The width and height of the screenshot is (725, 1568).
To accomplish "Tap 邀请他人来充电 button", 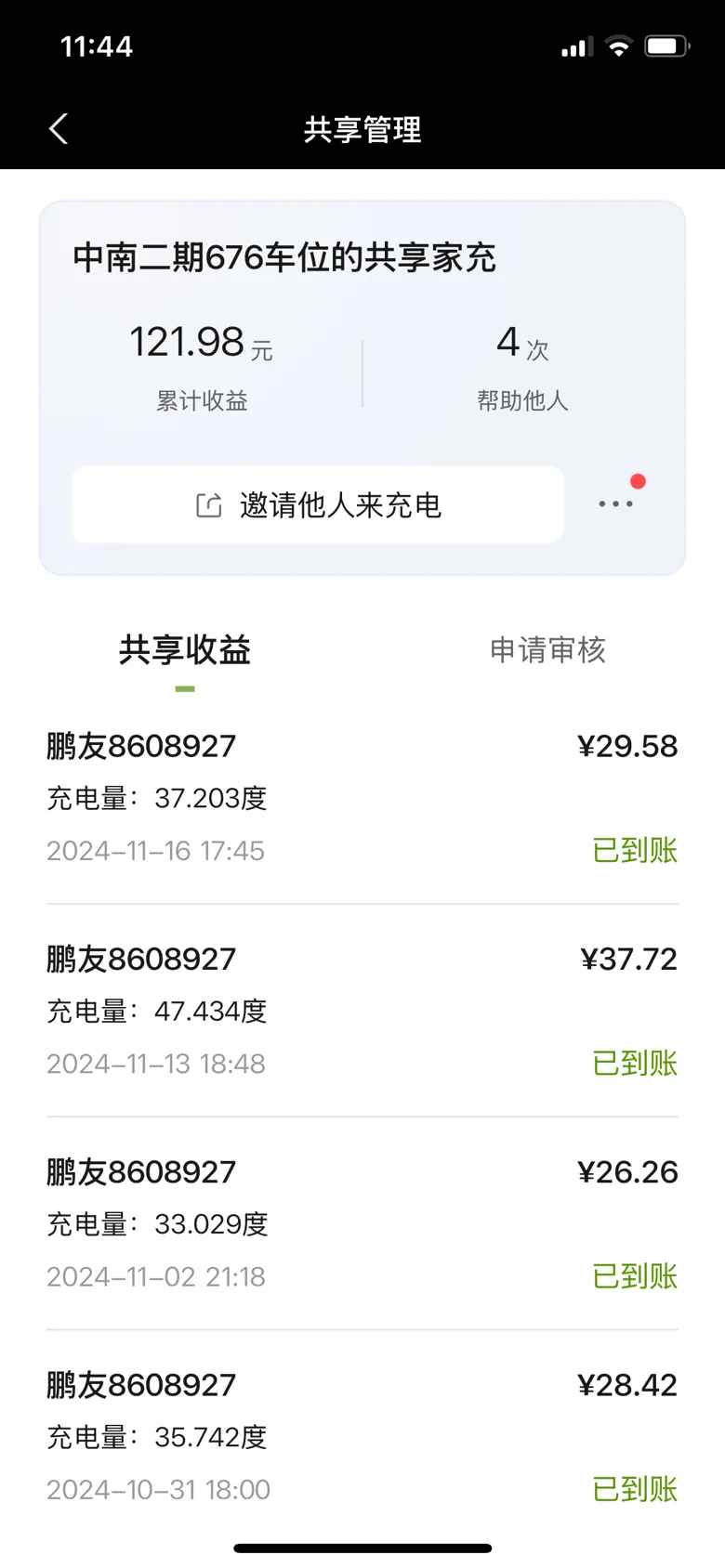I will pyautogui.click(x=318, y=504).
